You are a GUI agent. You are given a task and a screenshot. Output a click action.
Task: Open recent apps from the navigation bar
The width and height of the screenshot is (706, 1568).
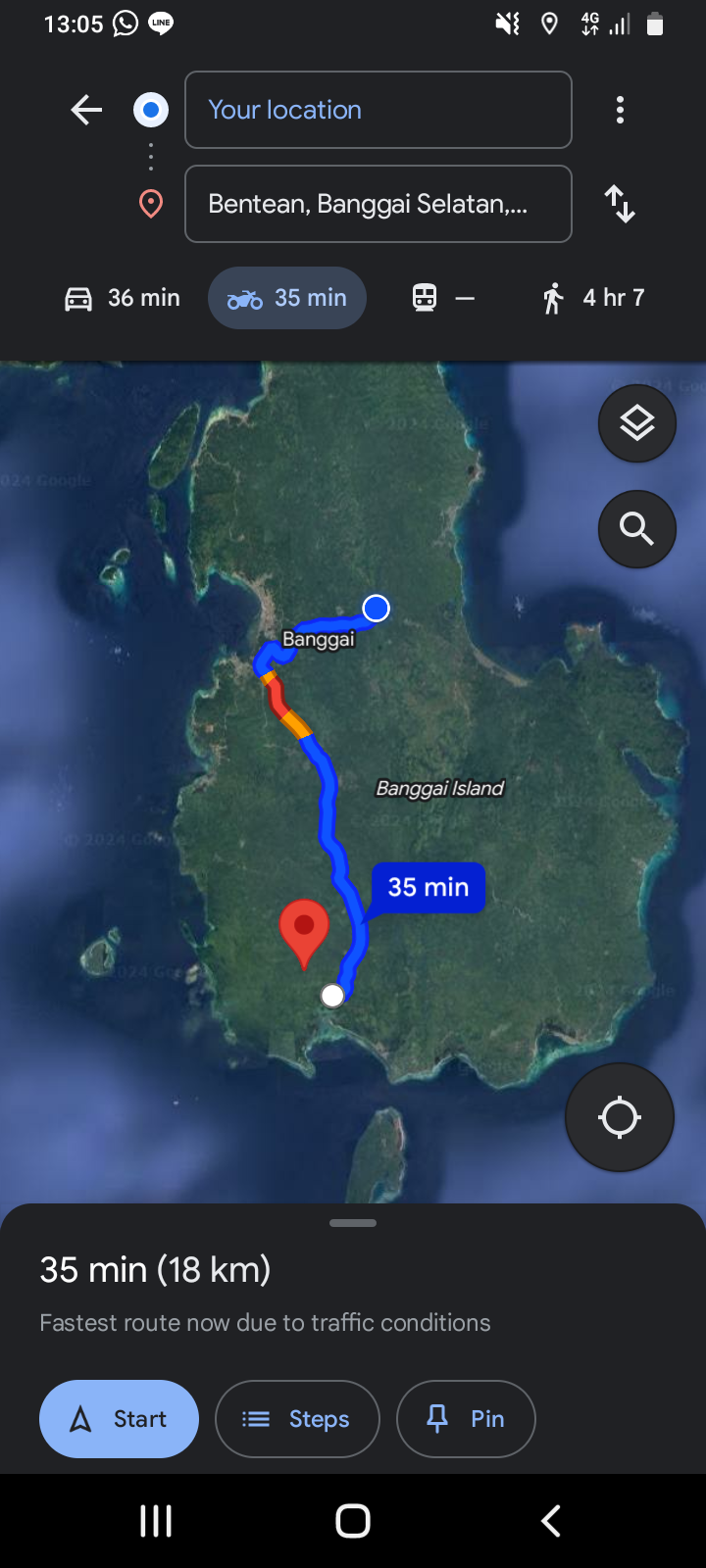point(156,1521)
